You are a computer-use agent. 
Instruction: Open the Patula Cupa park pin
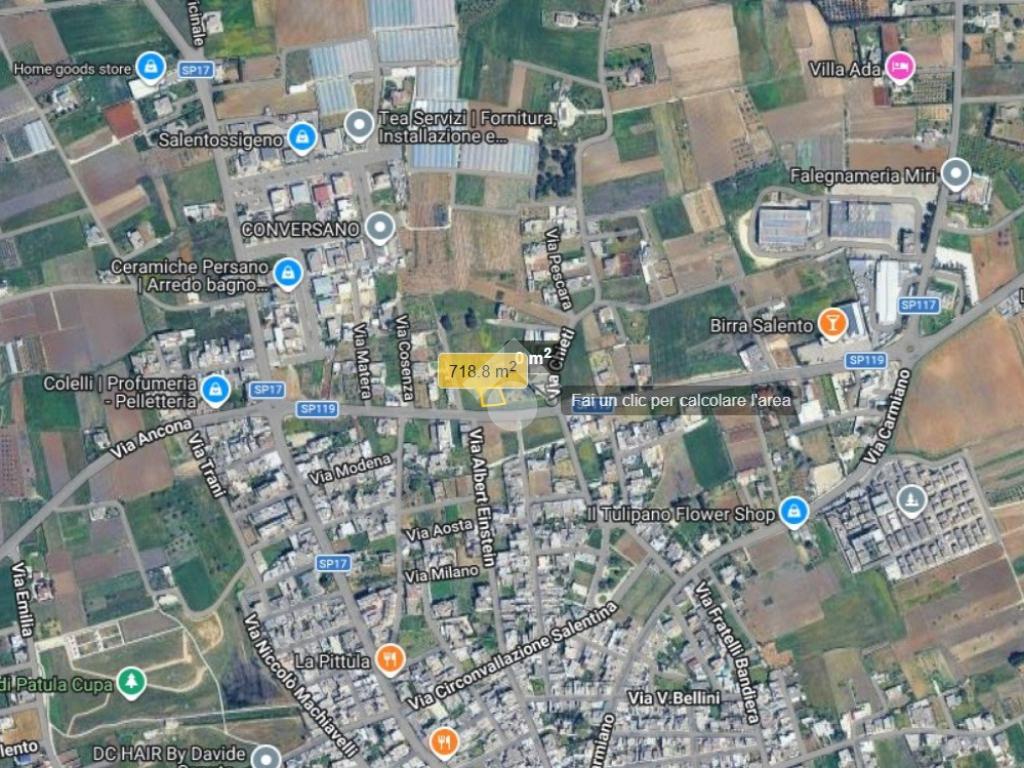[131, 683]
